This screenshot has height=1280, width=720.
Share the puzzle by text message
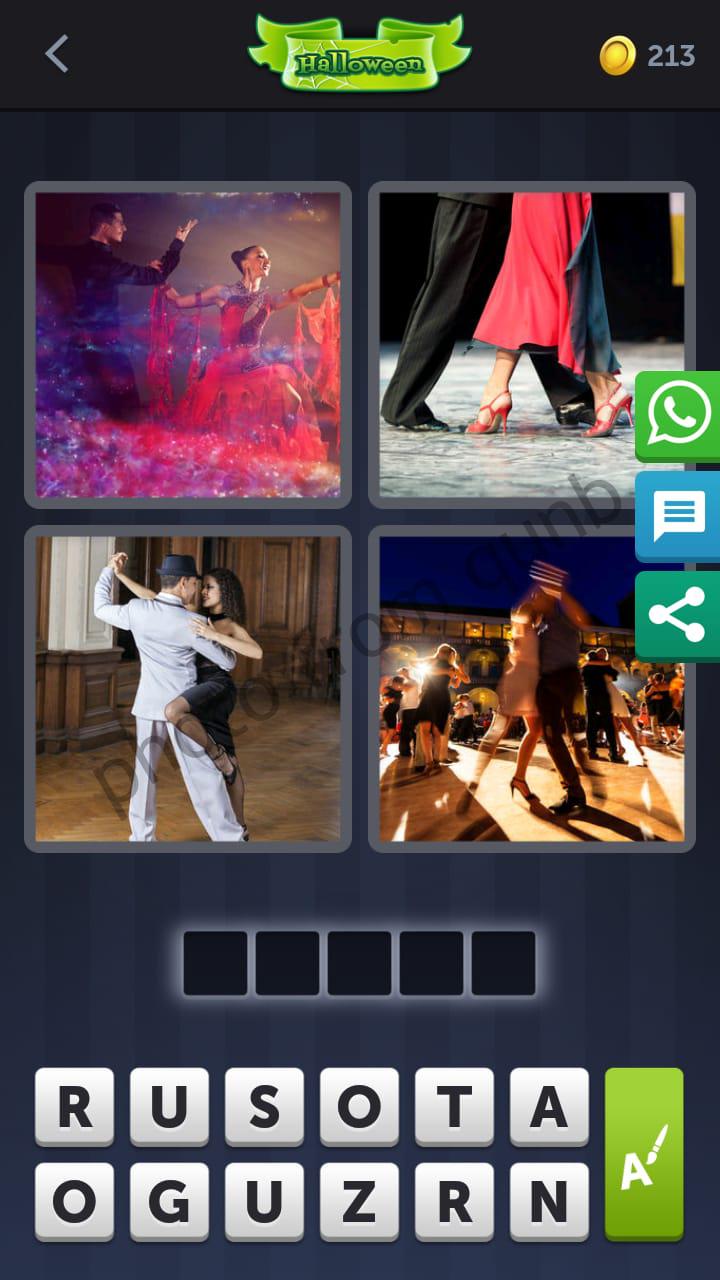pyautogui.click(x=678, y=516)
